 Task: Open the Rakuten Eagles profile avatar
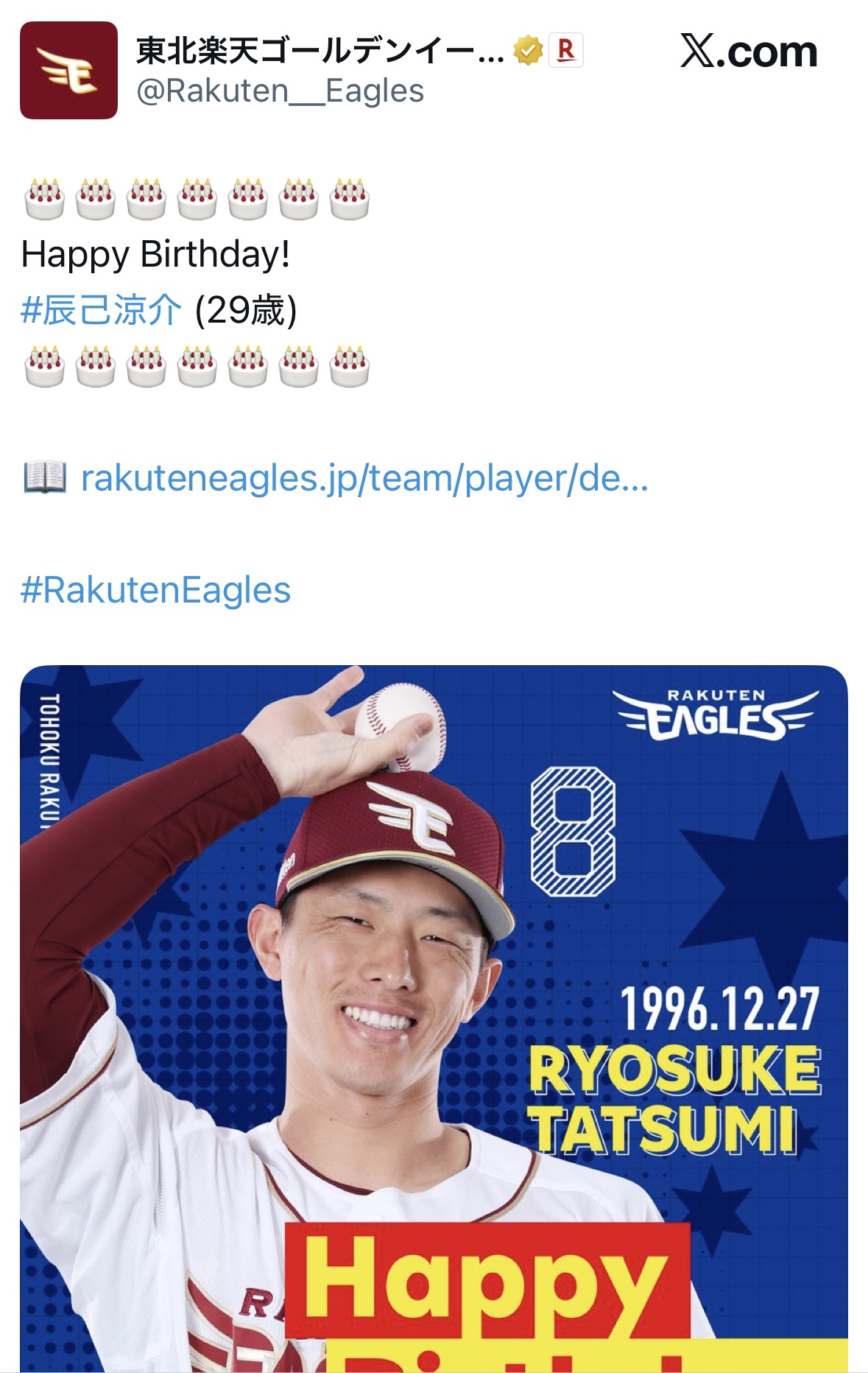(x=68, y=70)
